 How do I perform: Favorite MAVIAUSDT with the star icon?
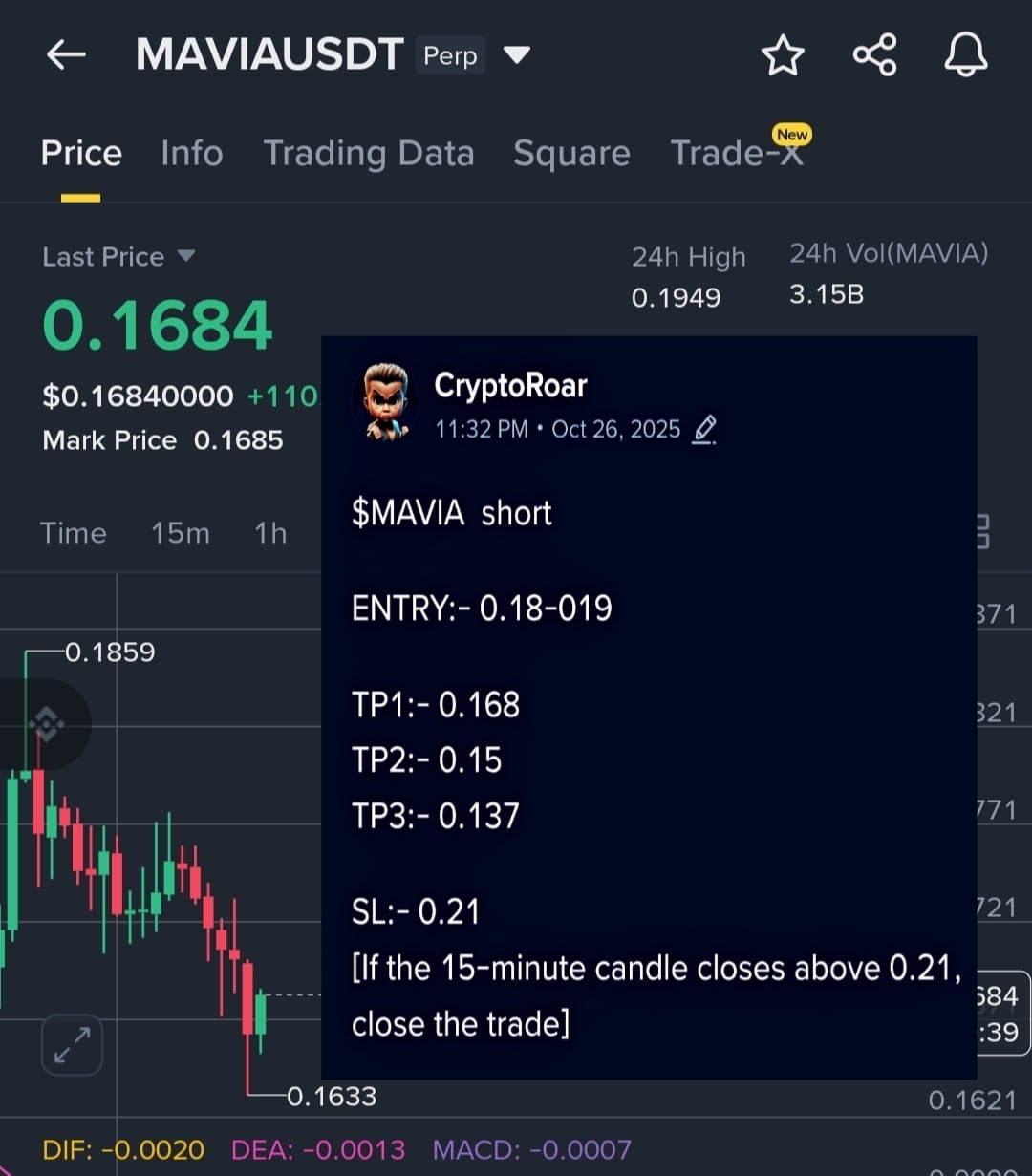pos(783,54)
